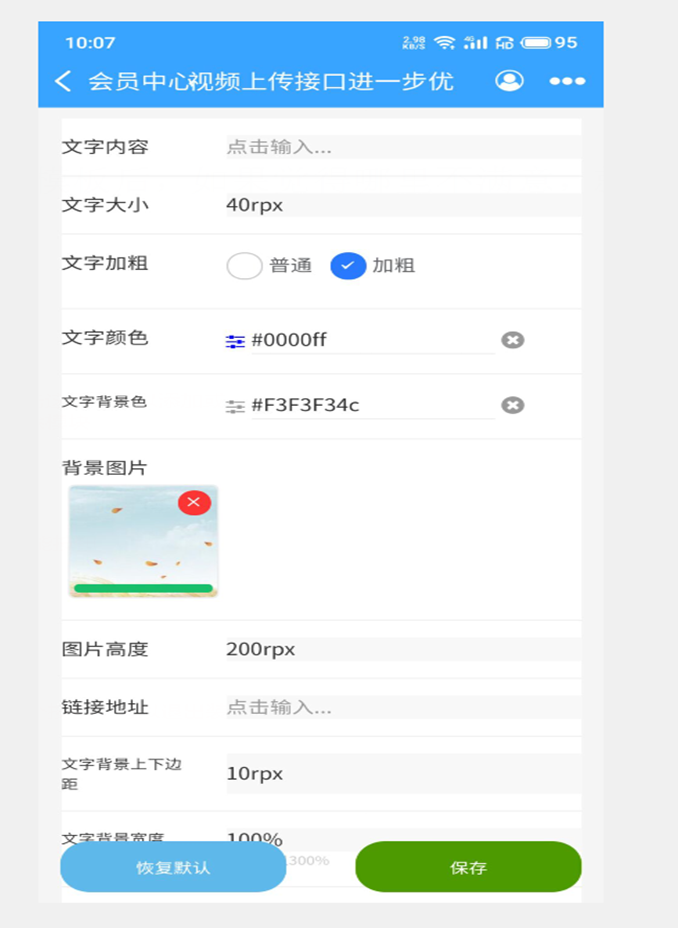The height and width of the screenshot is (928, 678).
Task: Save settings with 保存 button
Action: coord(468,867)
